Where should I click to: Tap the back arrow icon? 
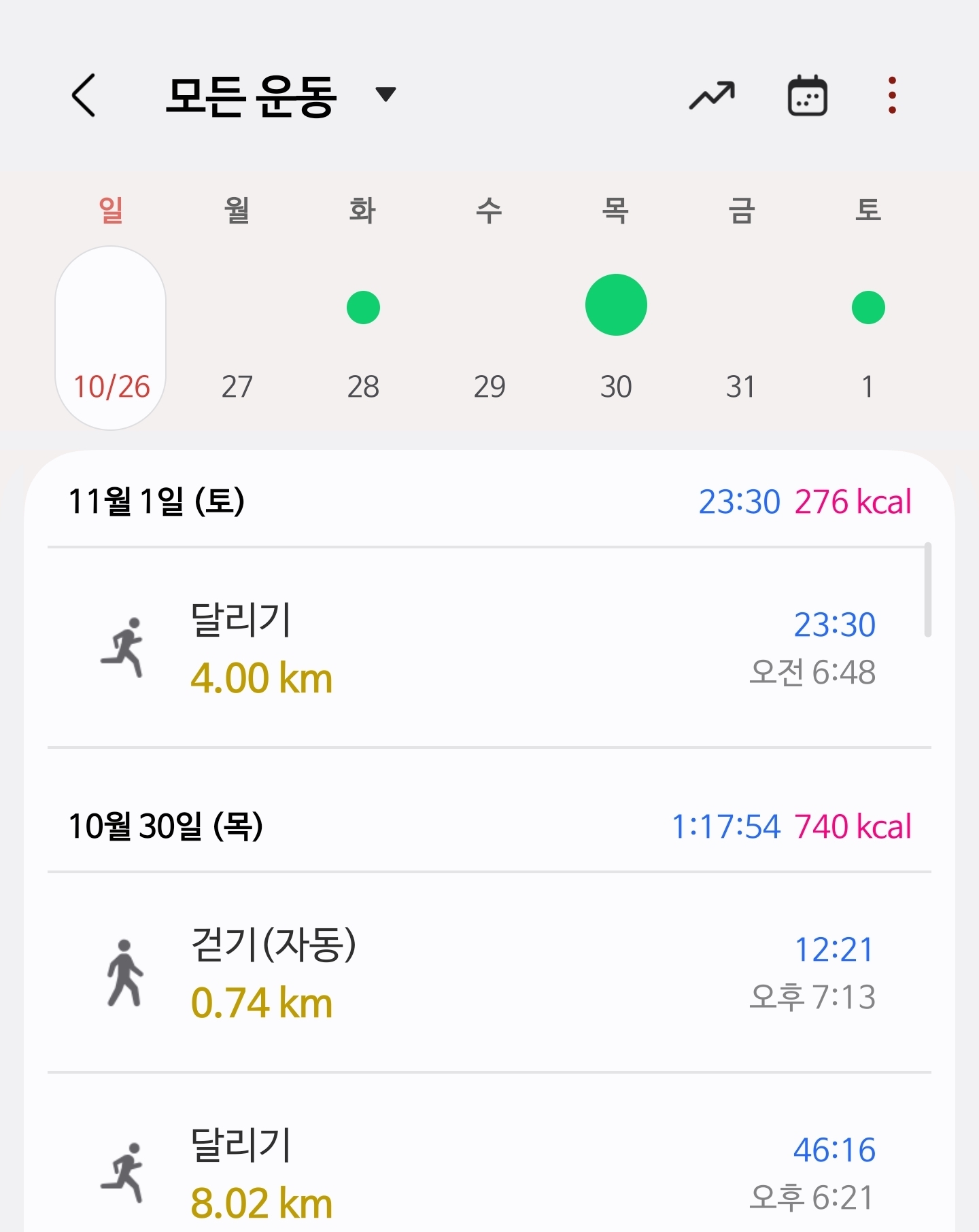pos(83,95)
